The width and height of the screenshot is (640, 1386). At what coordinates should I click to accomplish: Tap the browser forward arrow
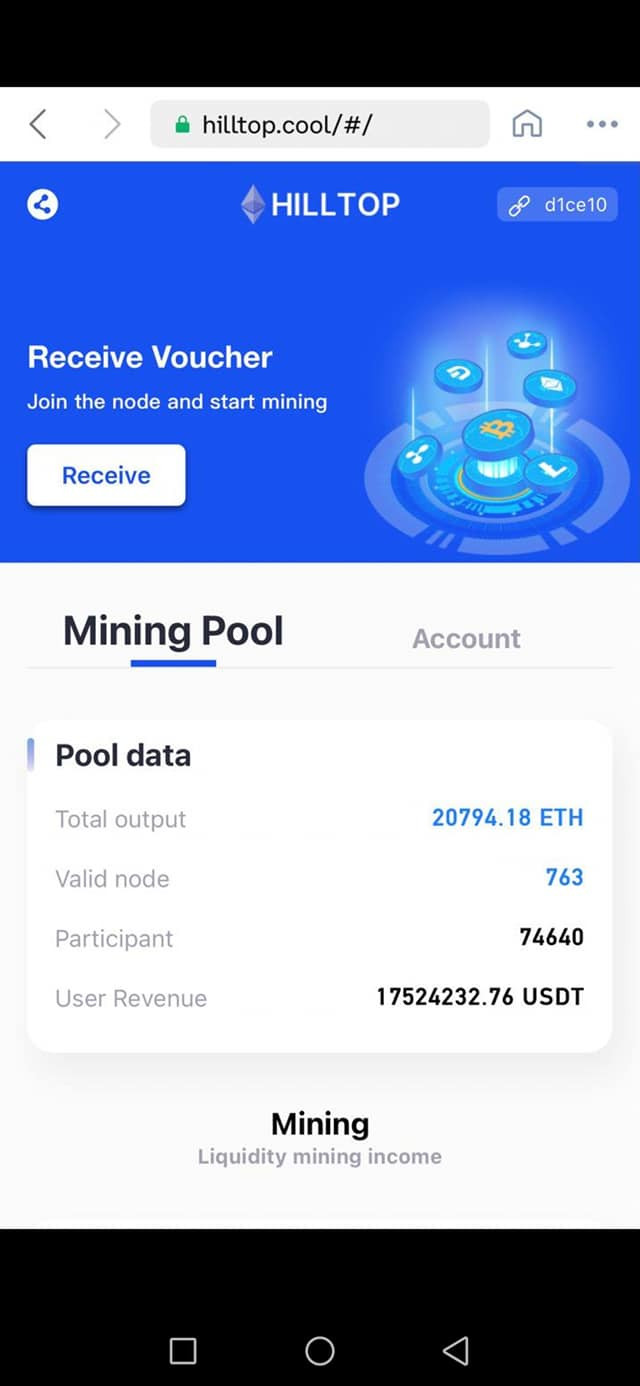click(112, 124)
